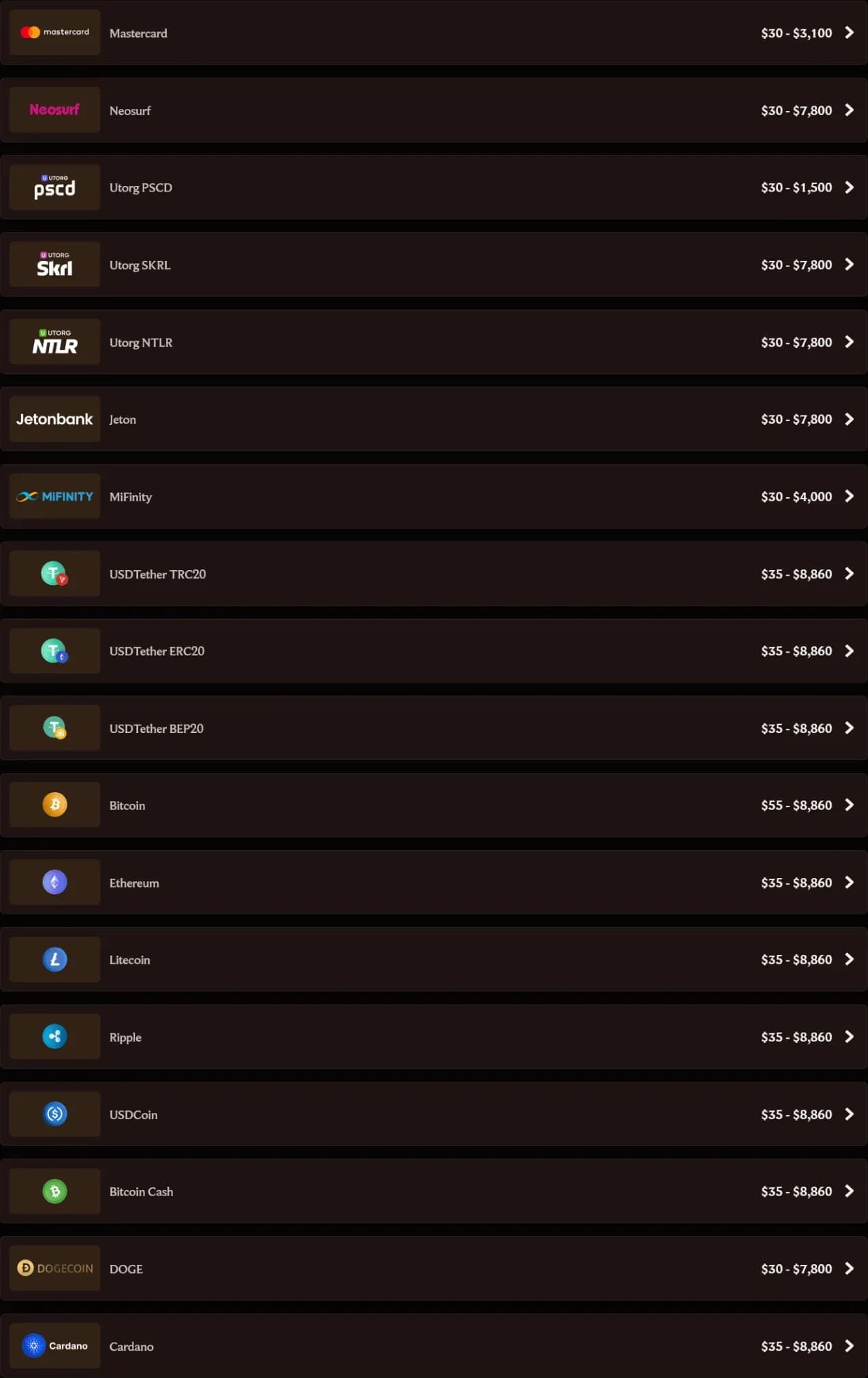
Task: Choose Neosurf as the deposit method
Action: [433, 110]
